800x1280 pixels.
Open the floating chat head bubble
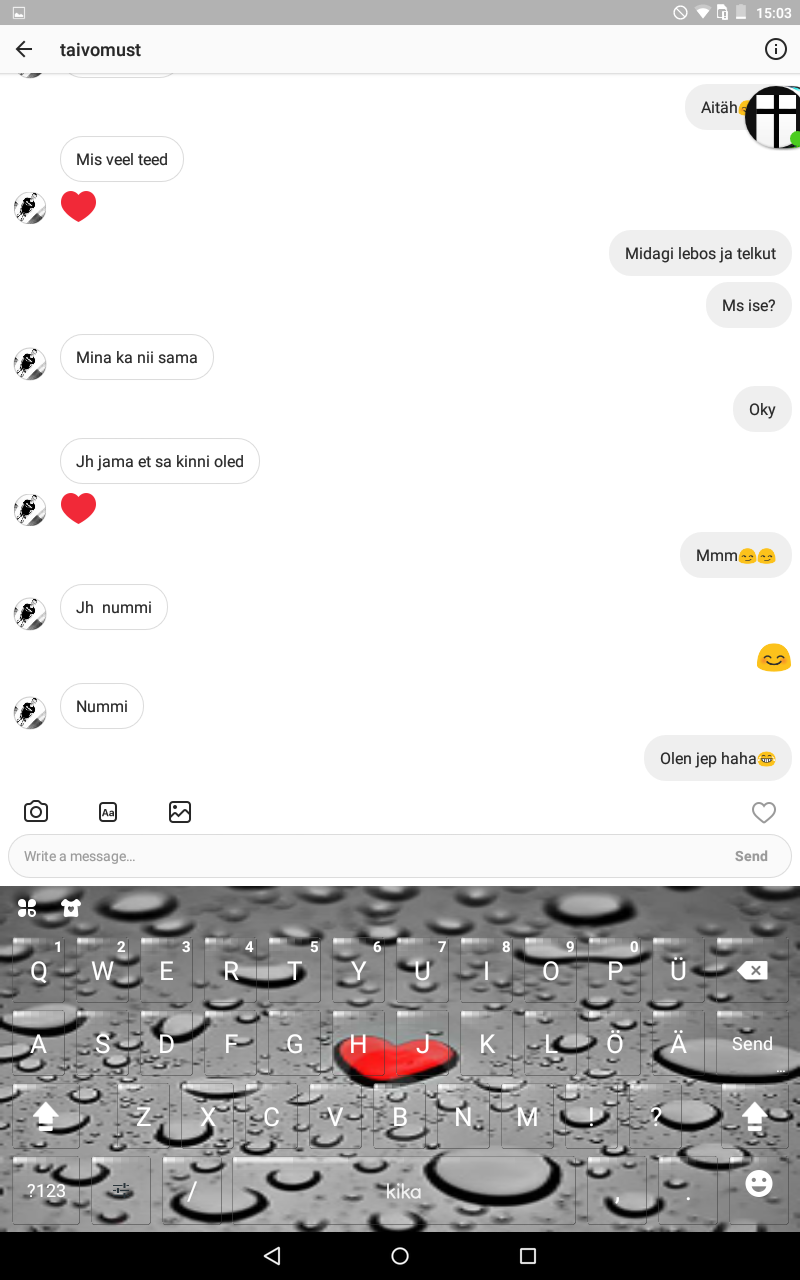[776, 117]
